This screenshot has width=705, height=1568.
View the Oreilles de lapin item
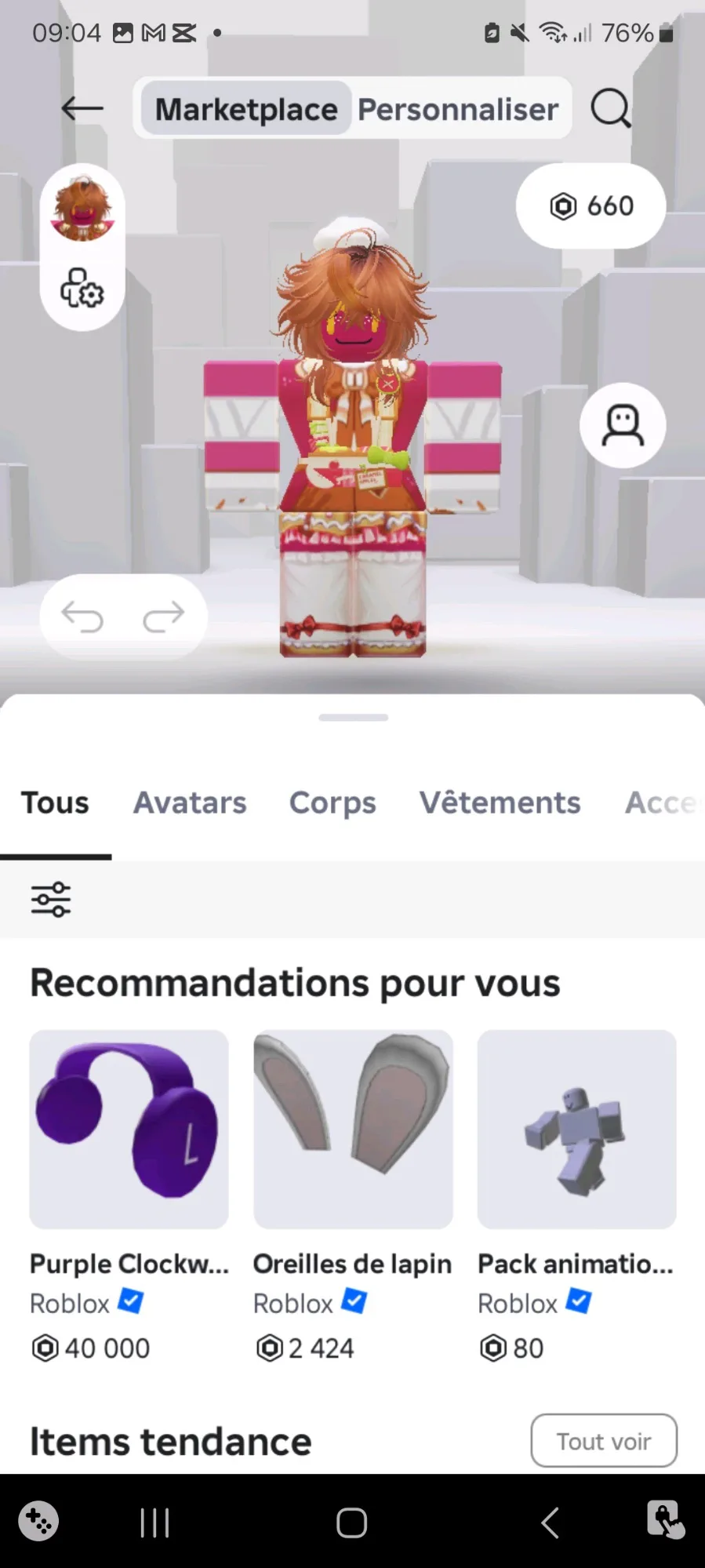tap(353, 1130)
